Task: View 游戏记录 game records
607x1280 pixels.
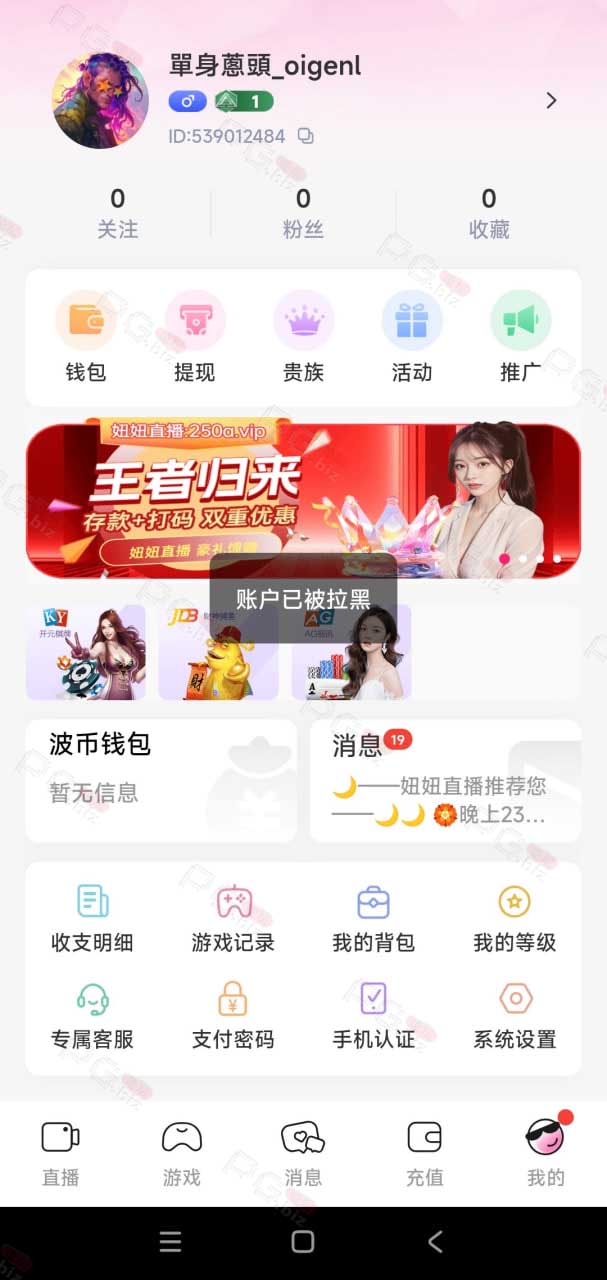Action: (233, 918)
